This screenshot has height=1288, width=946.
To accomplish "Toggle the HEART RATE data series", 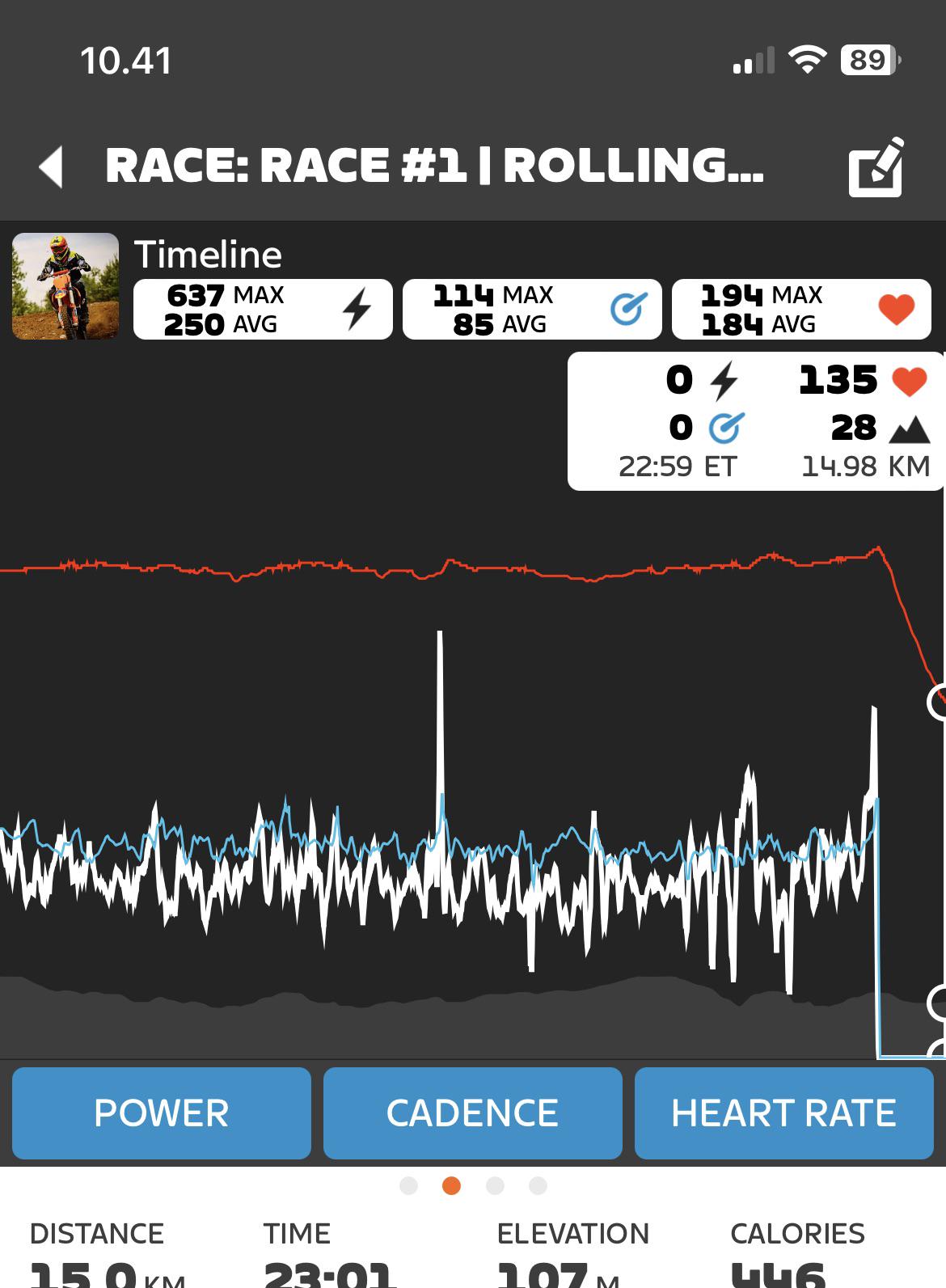I will click(783, 1112).
